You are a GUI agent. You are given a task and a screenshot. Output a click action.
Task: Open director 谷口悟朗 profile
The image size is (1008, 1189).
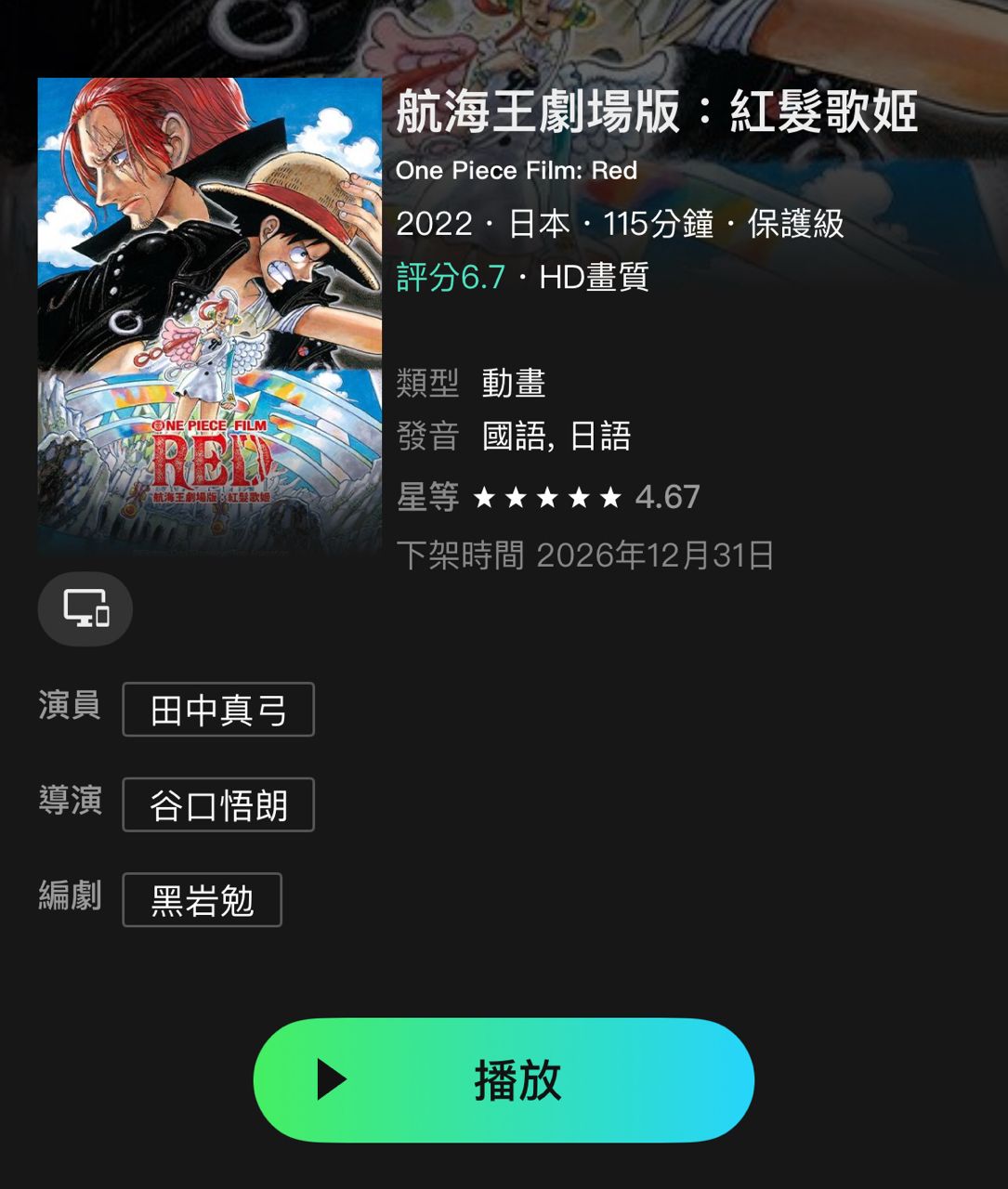(x=218, y=804)
